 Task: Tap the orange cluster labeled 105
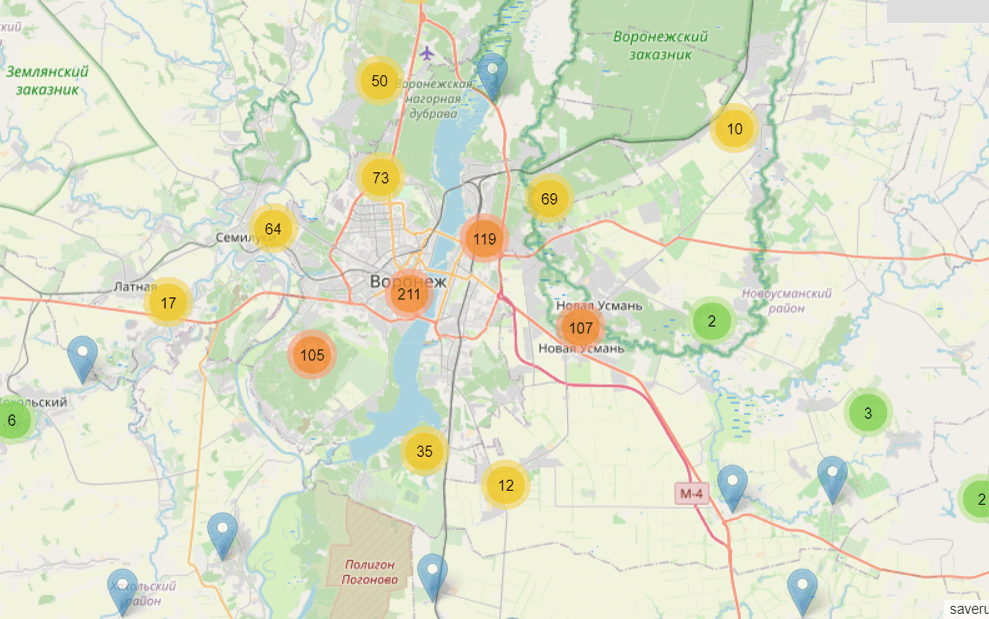312,355
